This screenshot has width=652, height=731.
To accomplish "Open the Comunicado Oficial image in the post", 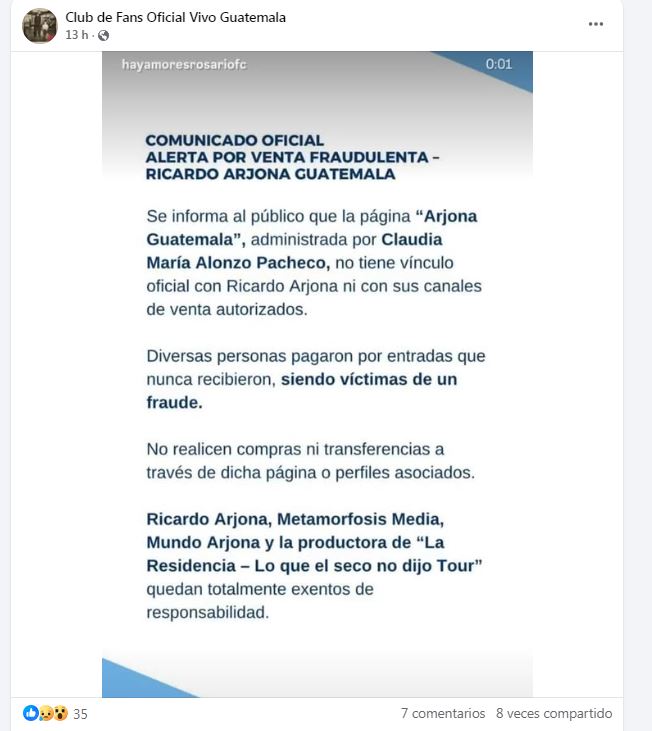I will tap(317, 374).
